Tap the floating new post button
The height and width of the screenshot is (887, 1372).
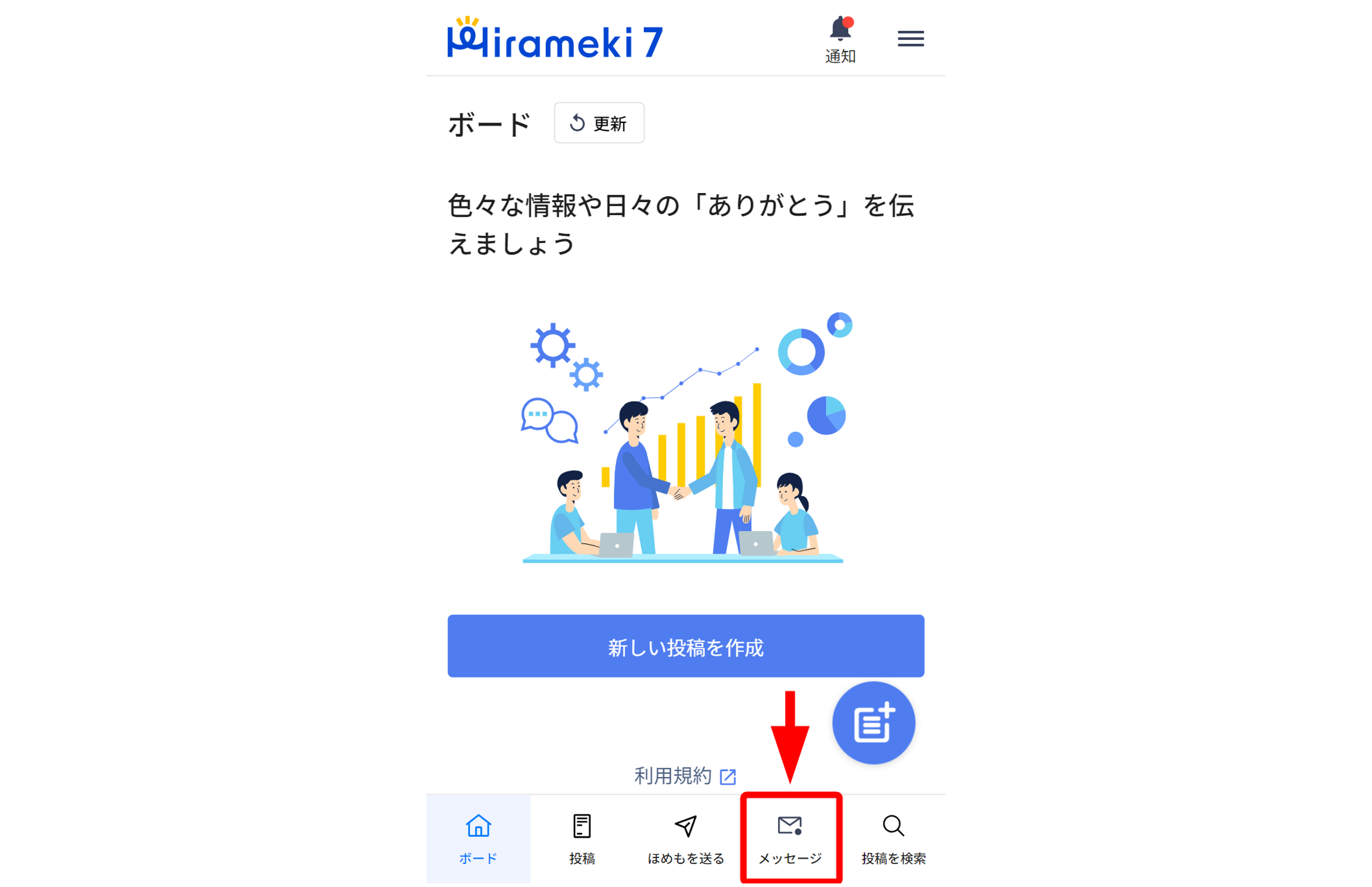coord(873,723)
